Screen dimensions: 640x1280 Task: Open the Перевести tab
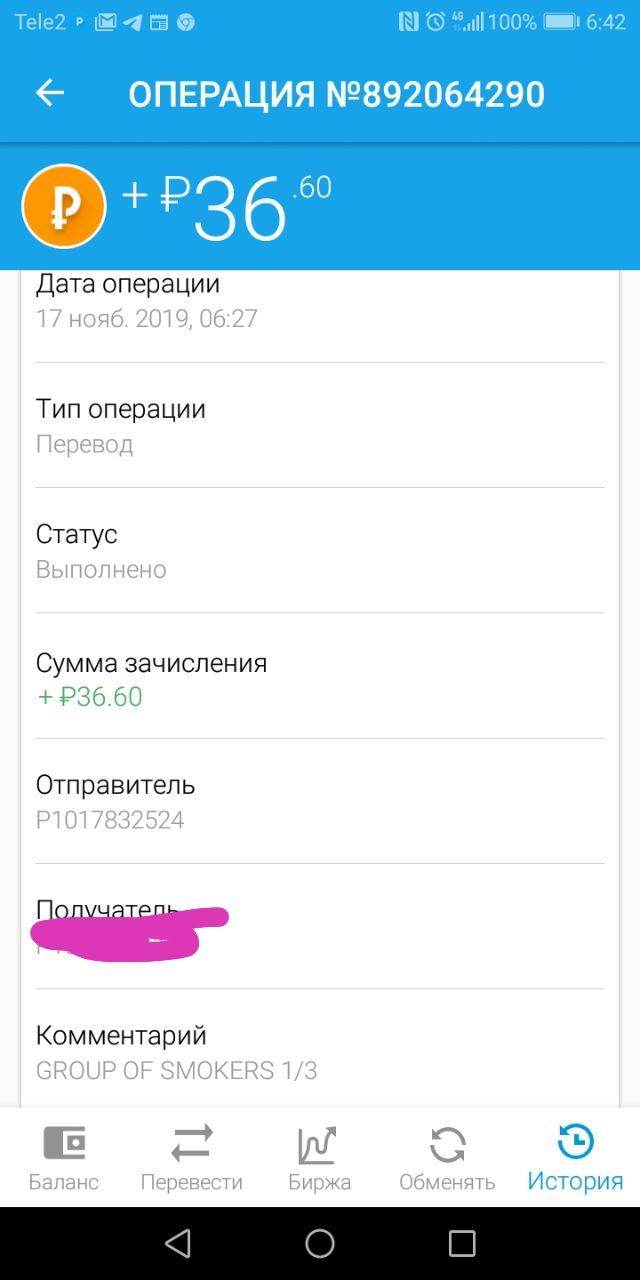click(x=192, y=1158)
